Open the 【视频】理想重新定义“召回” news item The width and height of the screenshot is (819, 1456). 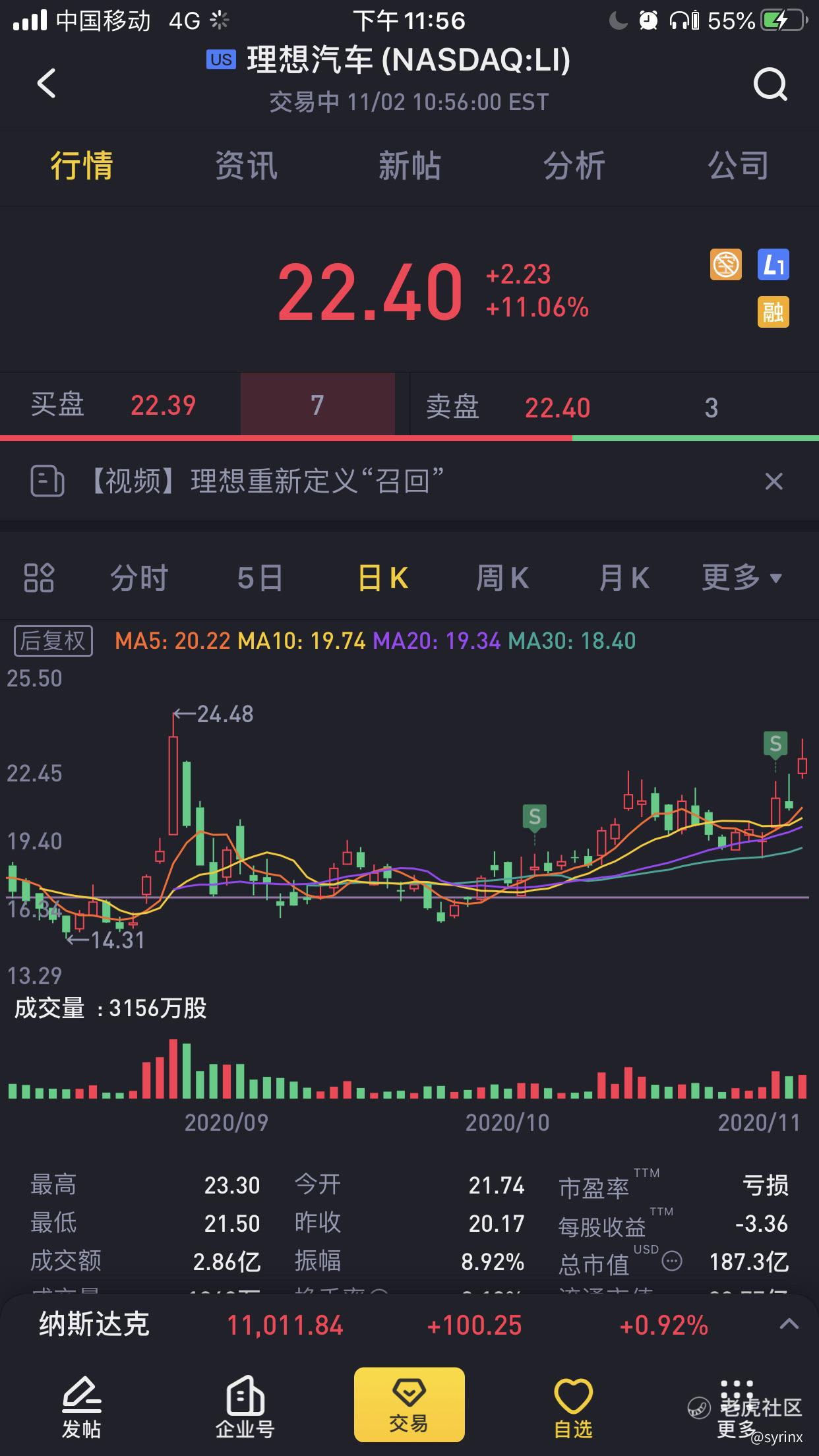(x=264, y=481)
